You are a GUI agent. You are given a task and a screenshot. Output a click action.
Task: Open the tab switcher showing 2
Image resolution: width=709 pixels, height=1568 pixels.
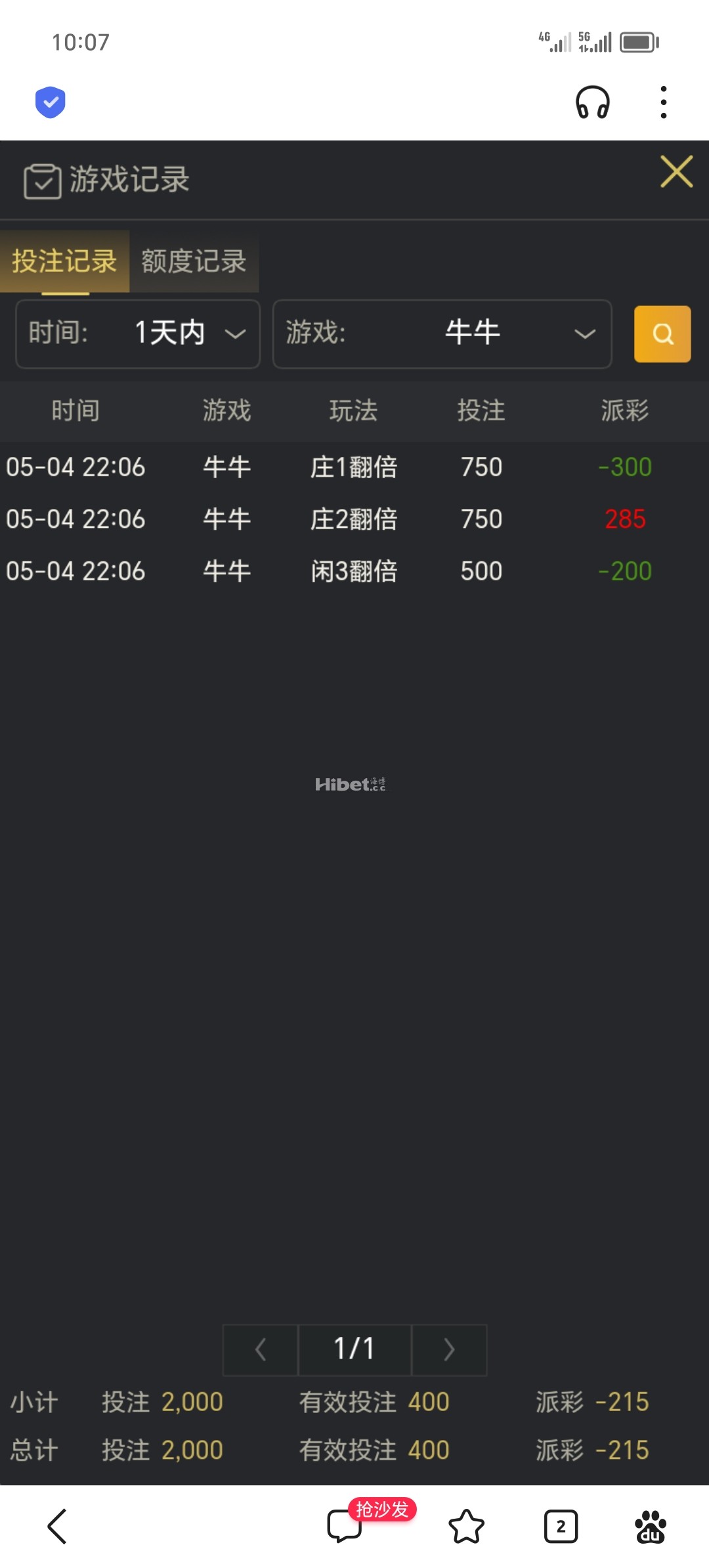coord(561,1527)
